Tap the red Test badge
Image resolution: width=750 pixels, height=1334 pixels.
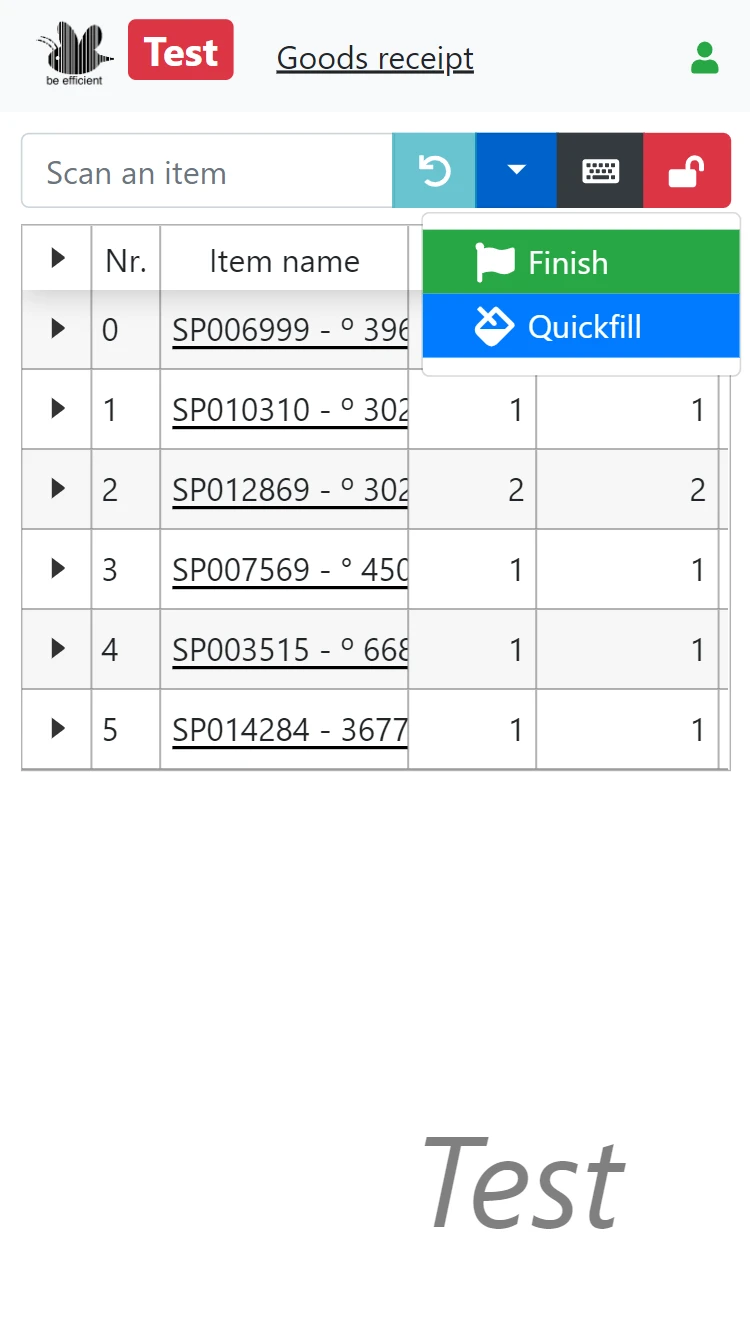[181, 50]
